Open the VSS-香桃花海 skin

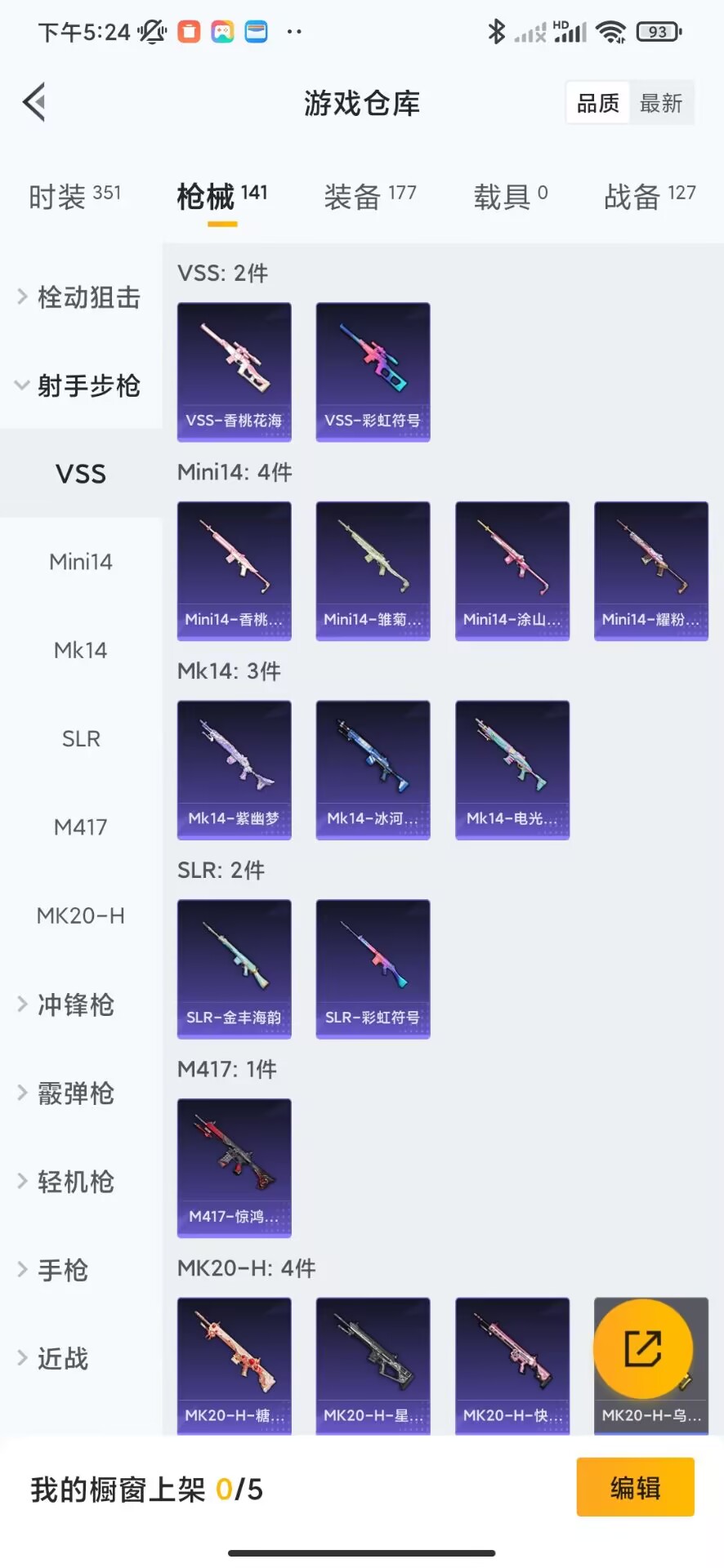pyautogui.click(x=235, y=372)
